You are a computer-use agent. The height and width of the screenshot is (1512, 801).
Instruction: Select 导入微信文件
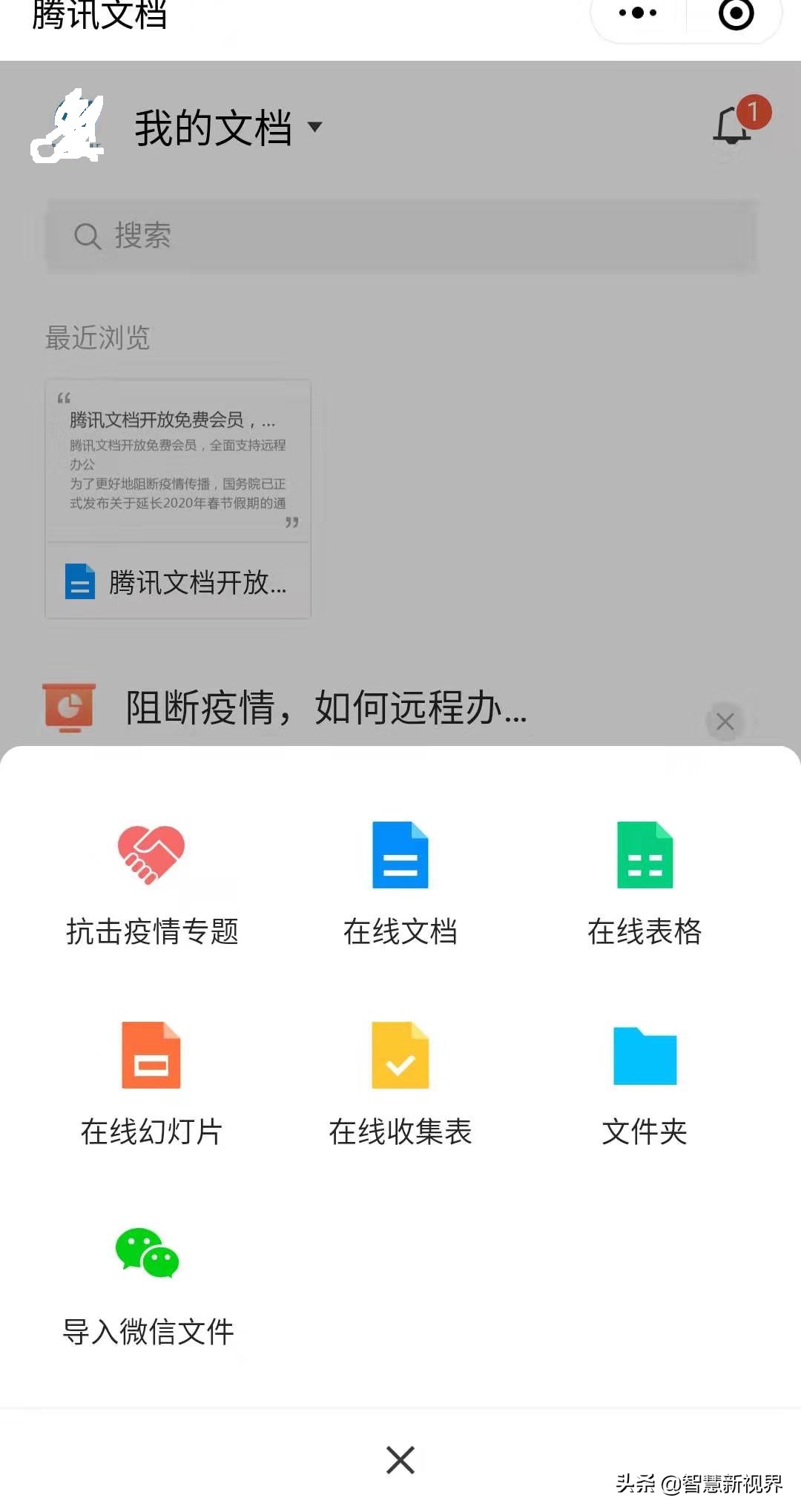[x=148, y=1283]
